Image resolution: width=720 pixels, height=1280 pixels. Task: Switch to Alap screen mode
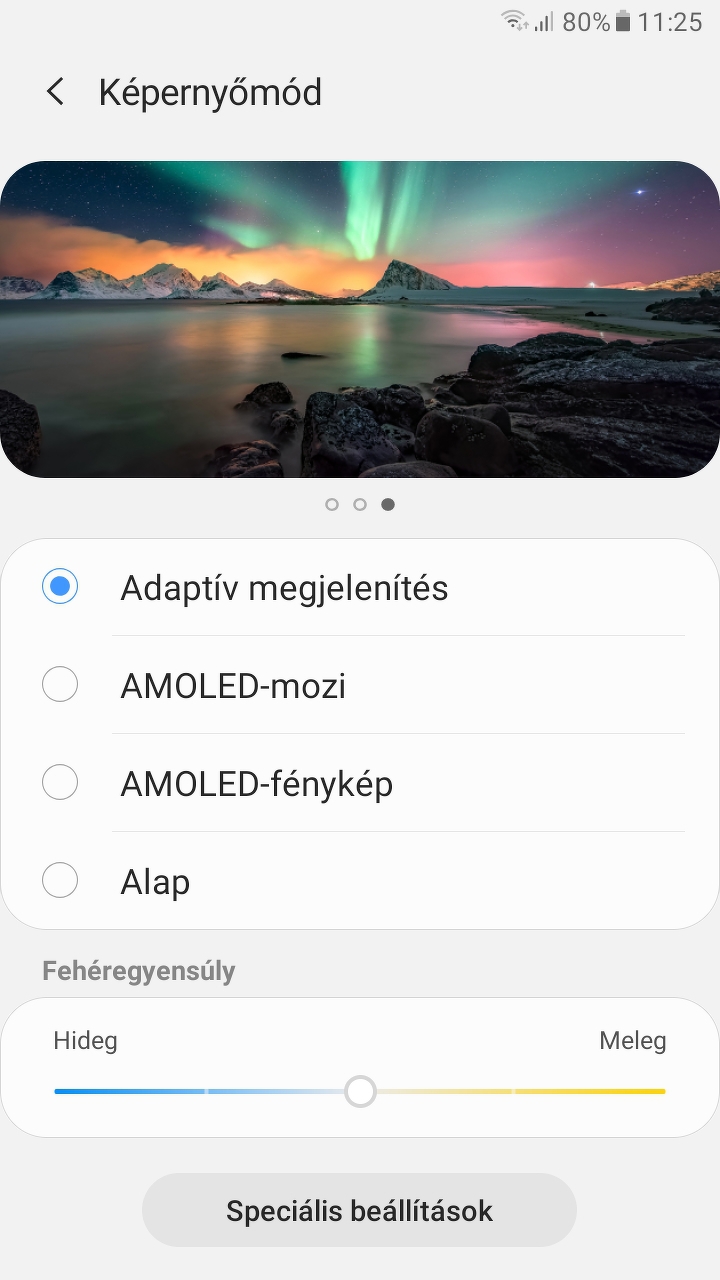pyautogui.click(x=60, y=881)
